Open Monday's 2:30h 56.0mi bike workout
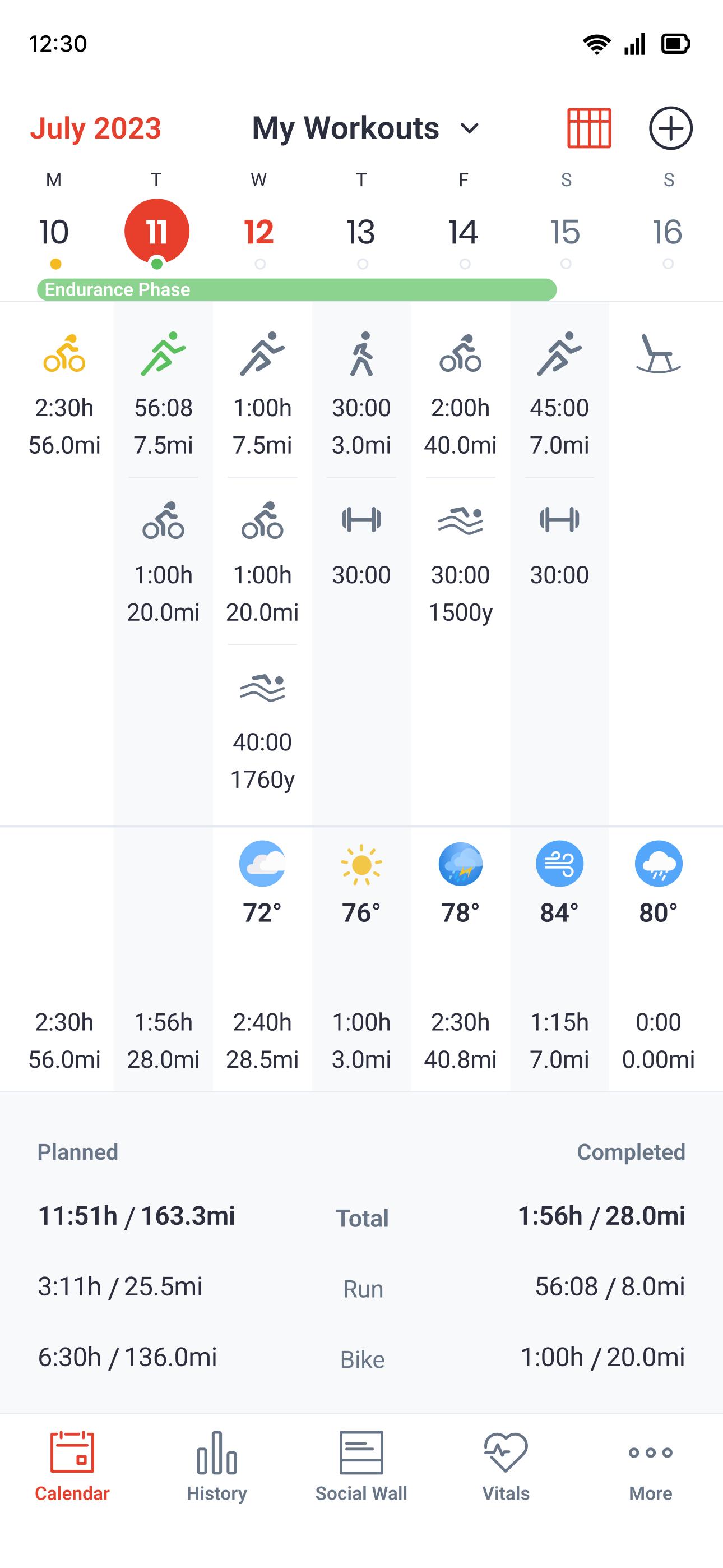723x1568 pixels. click(x=64, y=394)
